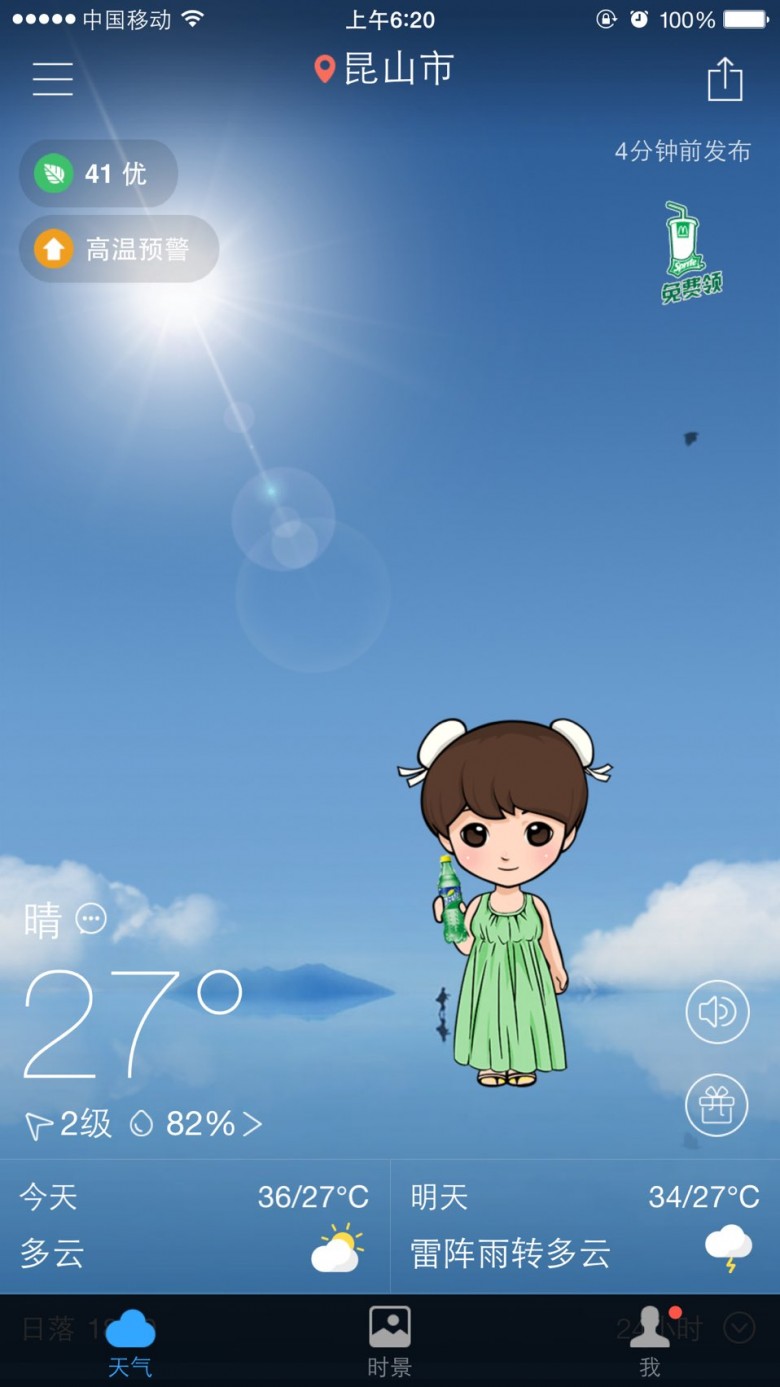Screen dimensions: 780x1387
Task: Open the Sprite 免费领 promotion
Action: 691,253
